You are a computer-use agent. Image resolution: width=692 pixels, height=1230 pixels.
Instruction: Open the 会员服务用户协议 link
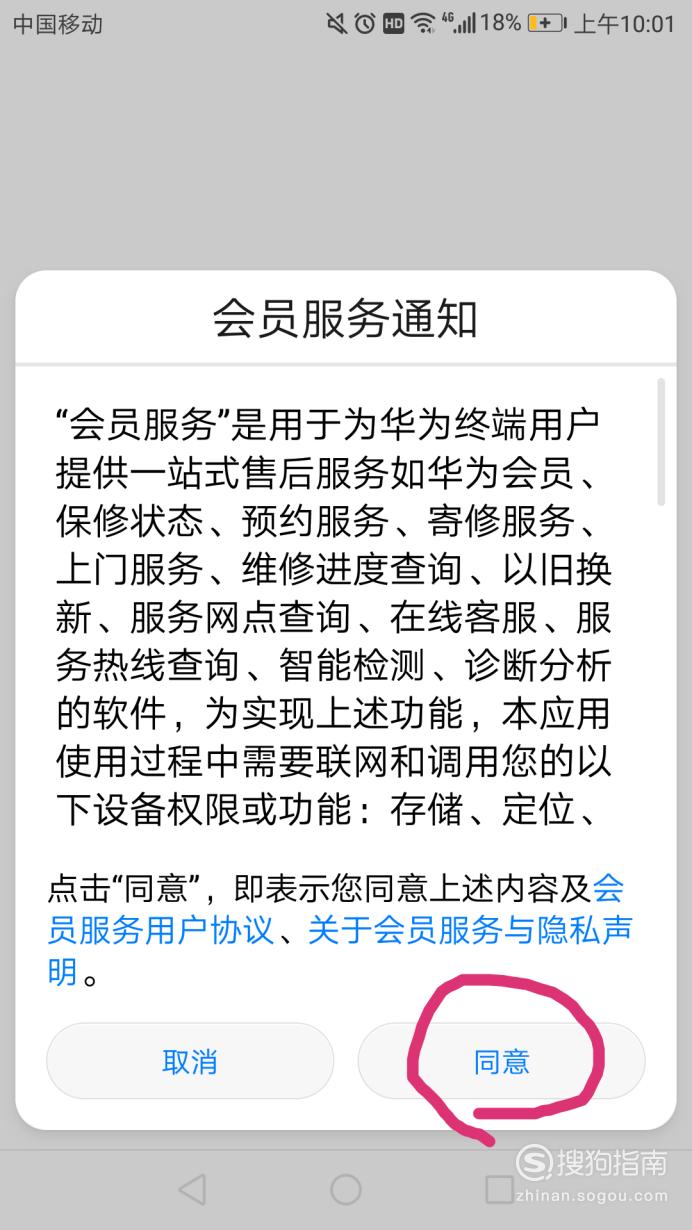(160, 930)
